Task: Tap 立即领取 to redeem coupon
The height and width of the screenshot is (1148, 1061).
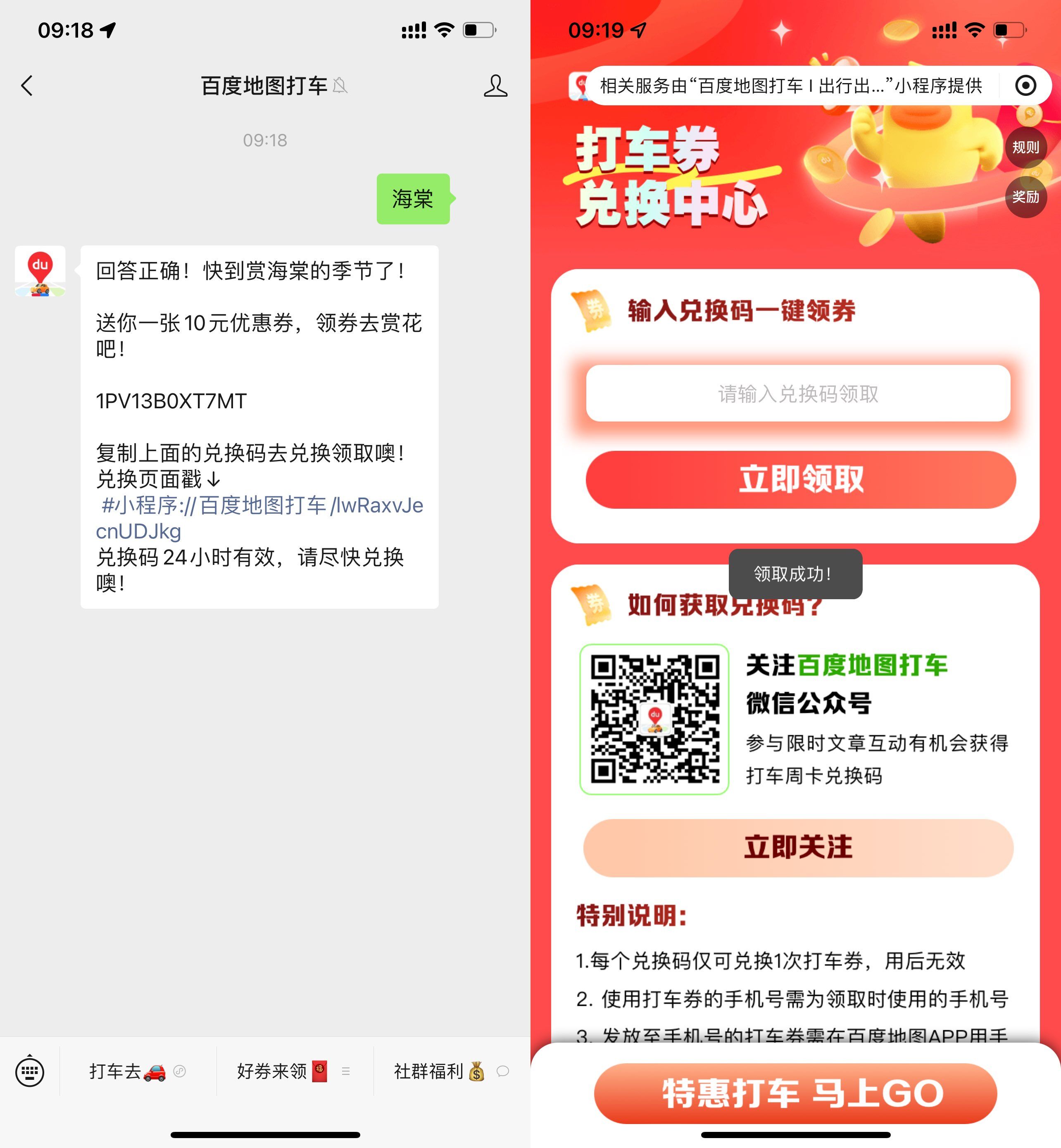Action: click(800, 479)
